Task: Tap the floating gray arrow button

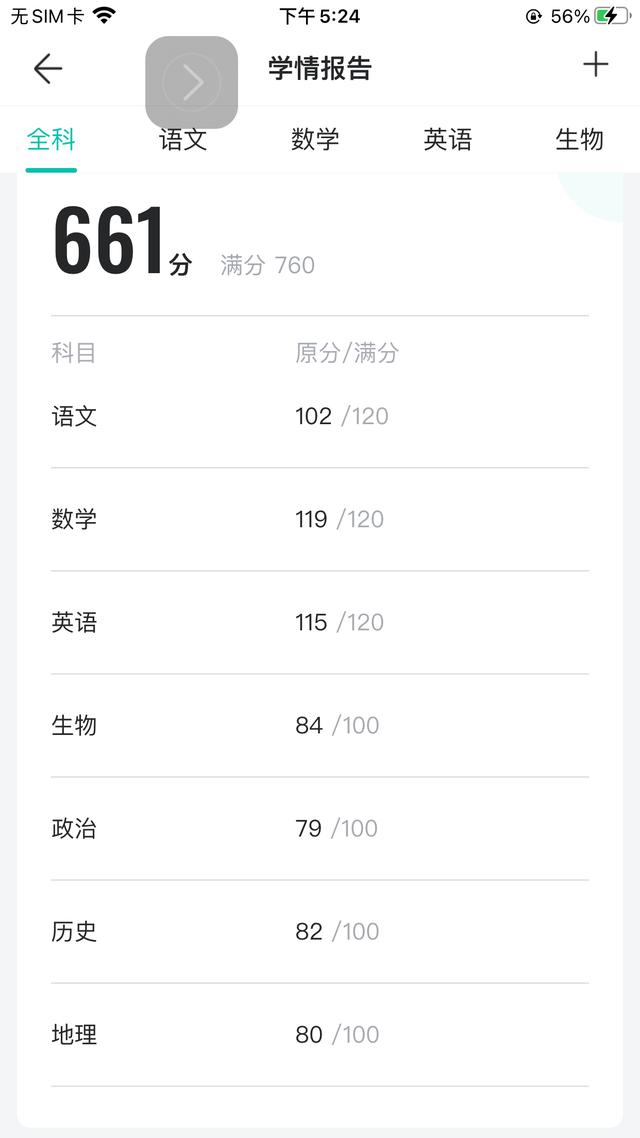Action: 192,82
